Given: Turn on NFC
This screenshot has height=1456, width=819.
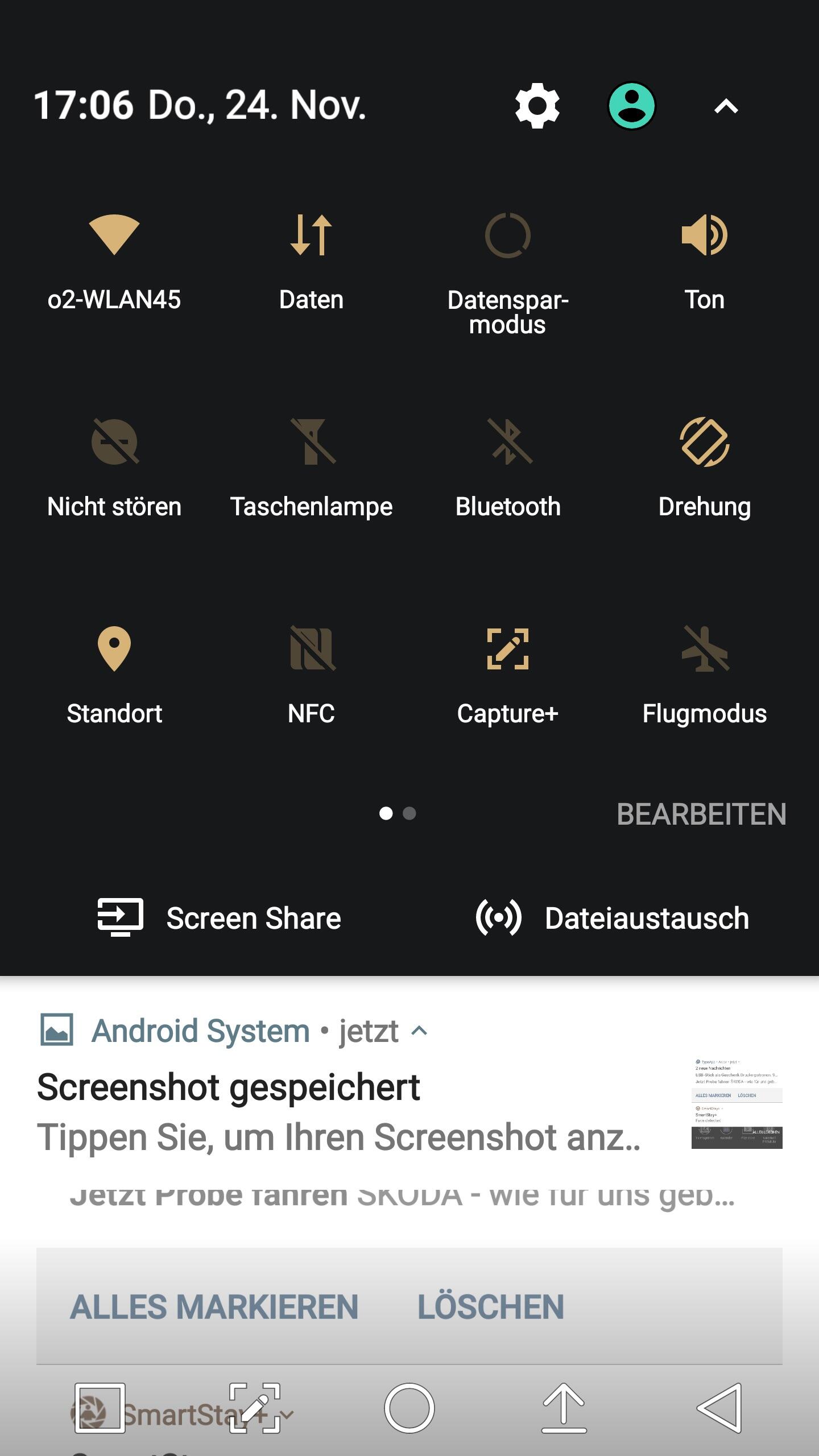Looking at the screenshot, I should pyautogui.click(x=311, y=648).
